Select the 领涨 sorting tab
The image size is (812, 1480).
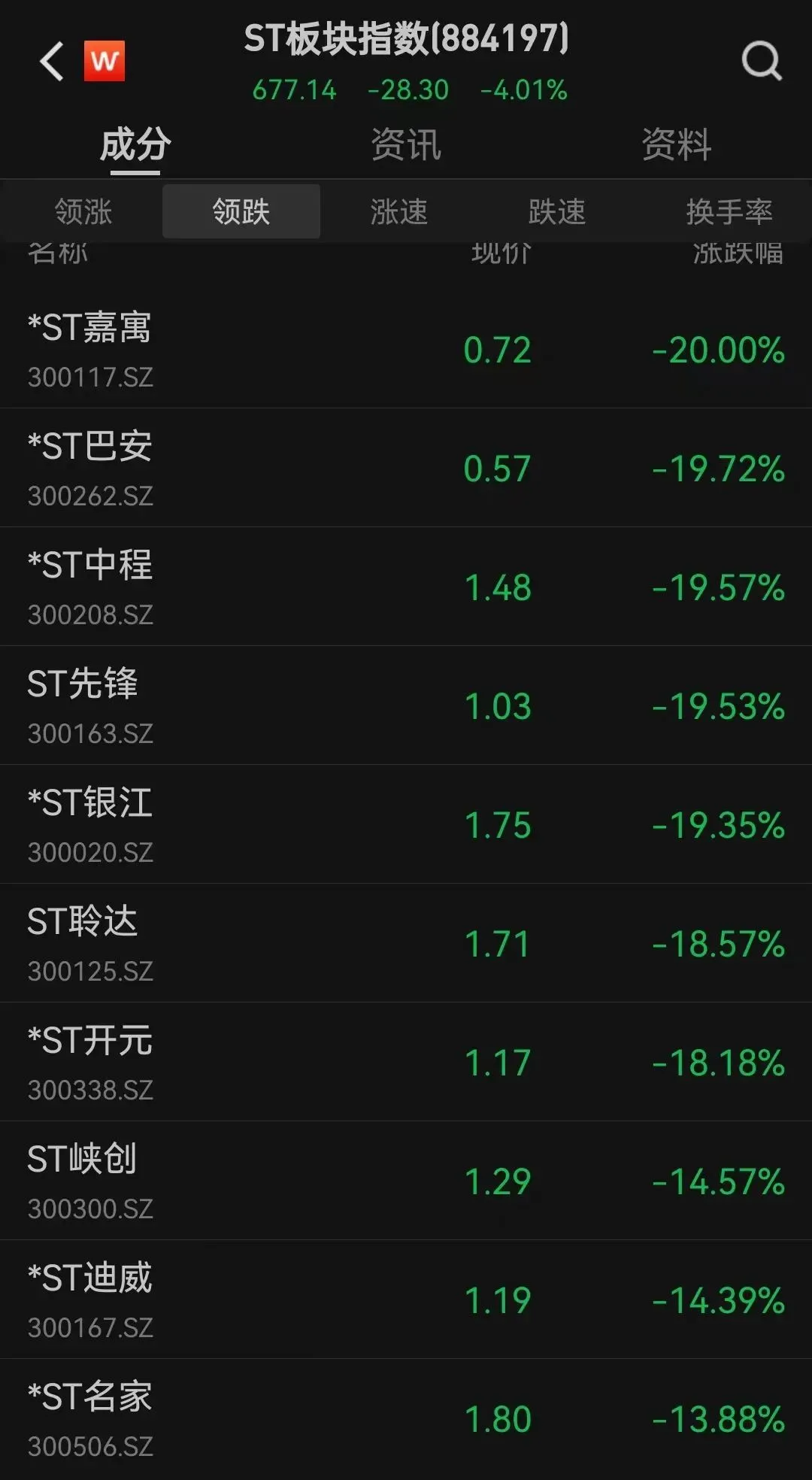(83, 211)
